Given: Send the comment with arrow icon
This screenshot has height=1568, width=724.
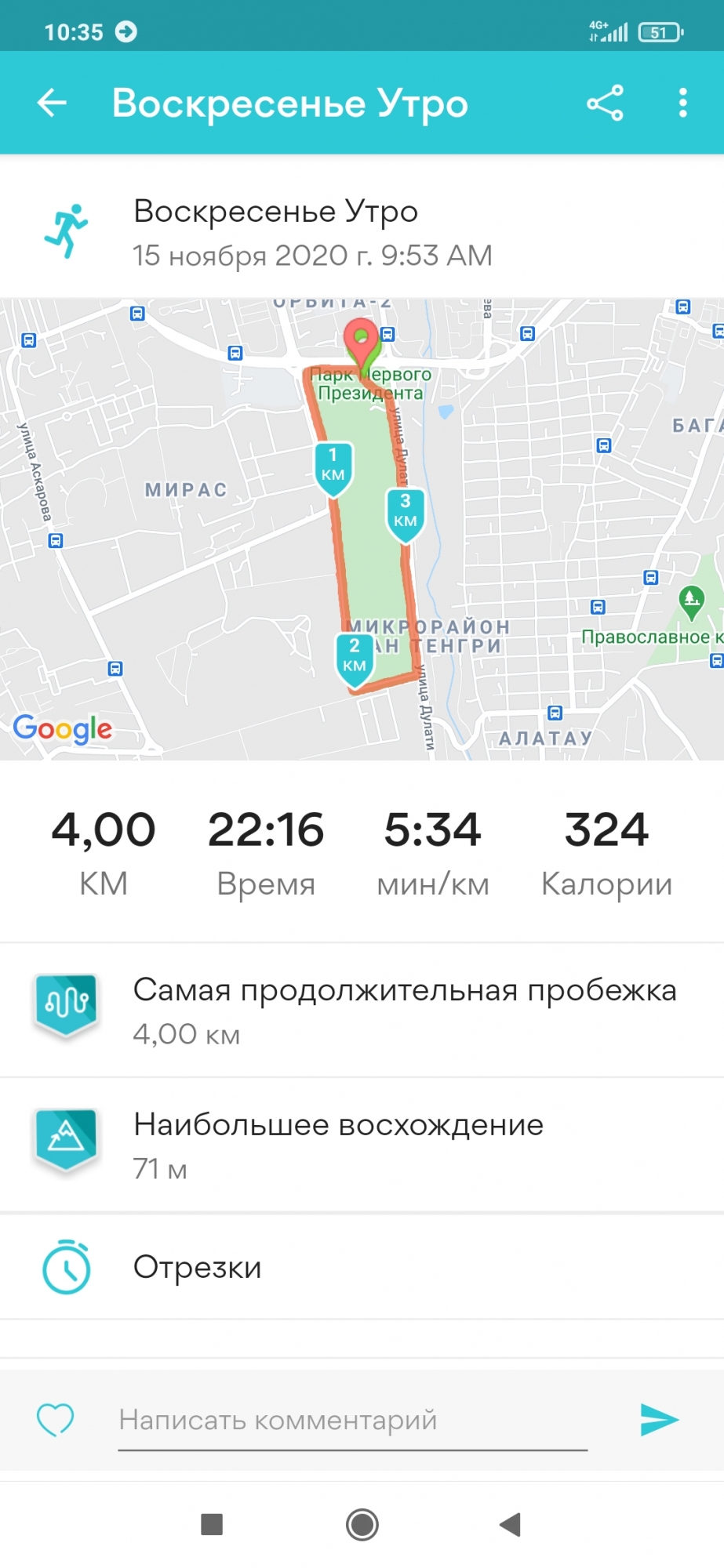Looking at the screenshot, I should (659, 1419).
